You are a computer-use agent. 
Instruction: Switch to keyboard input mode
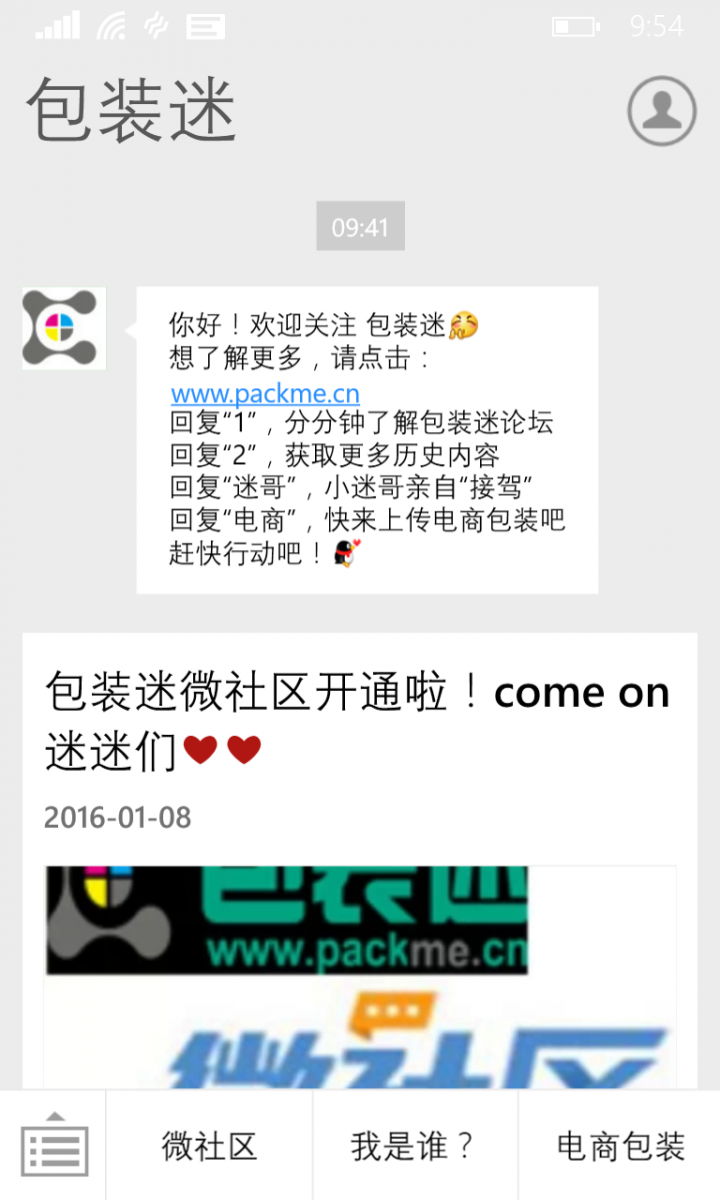pos(54,1146)
